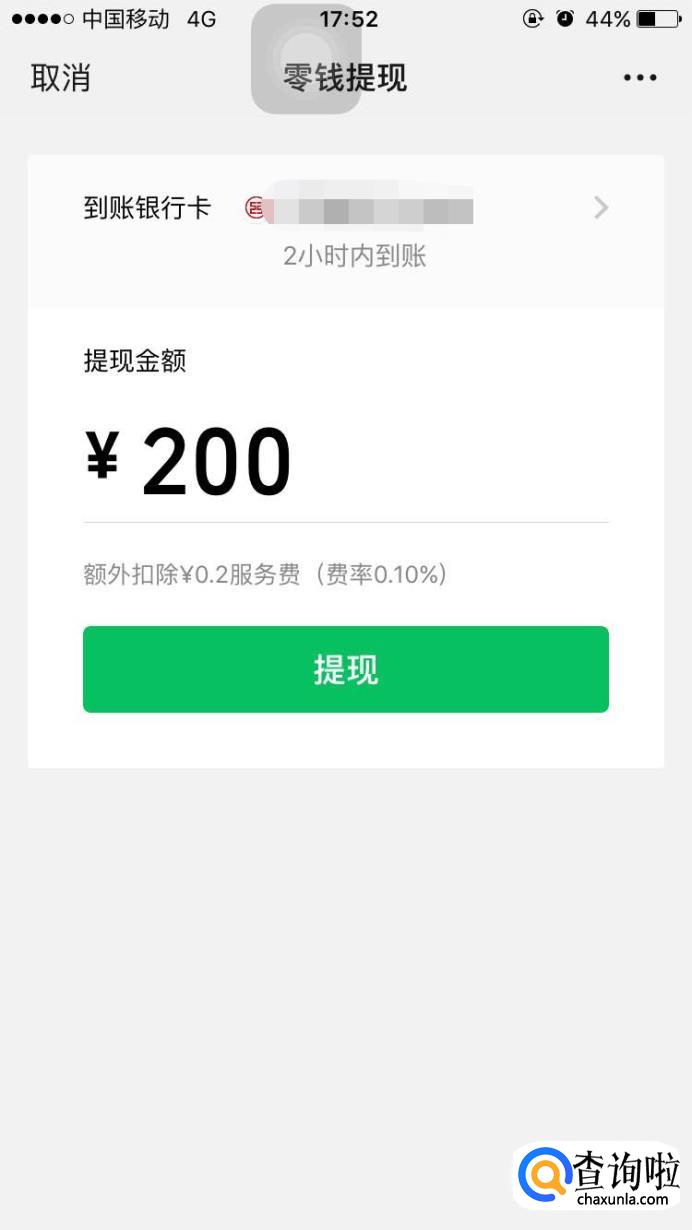
Task: Tap the green 提现 button
Action: pyautogui.click(x=346, y=669)
